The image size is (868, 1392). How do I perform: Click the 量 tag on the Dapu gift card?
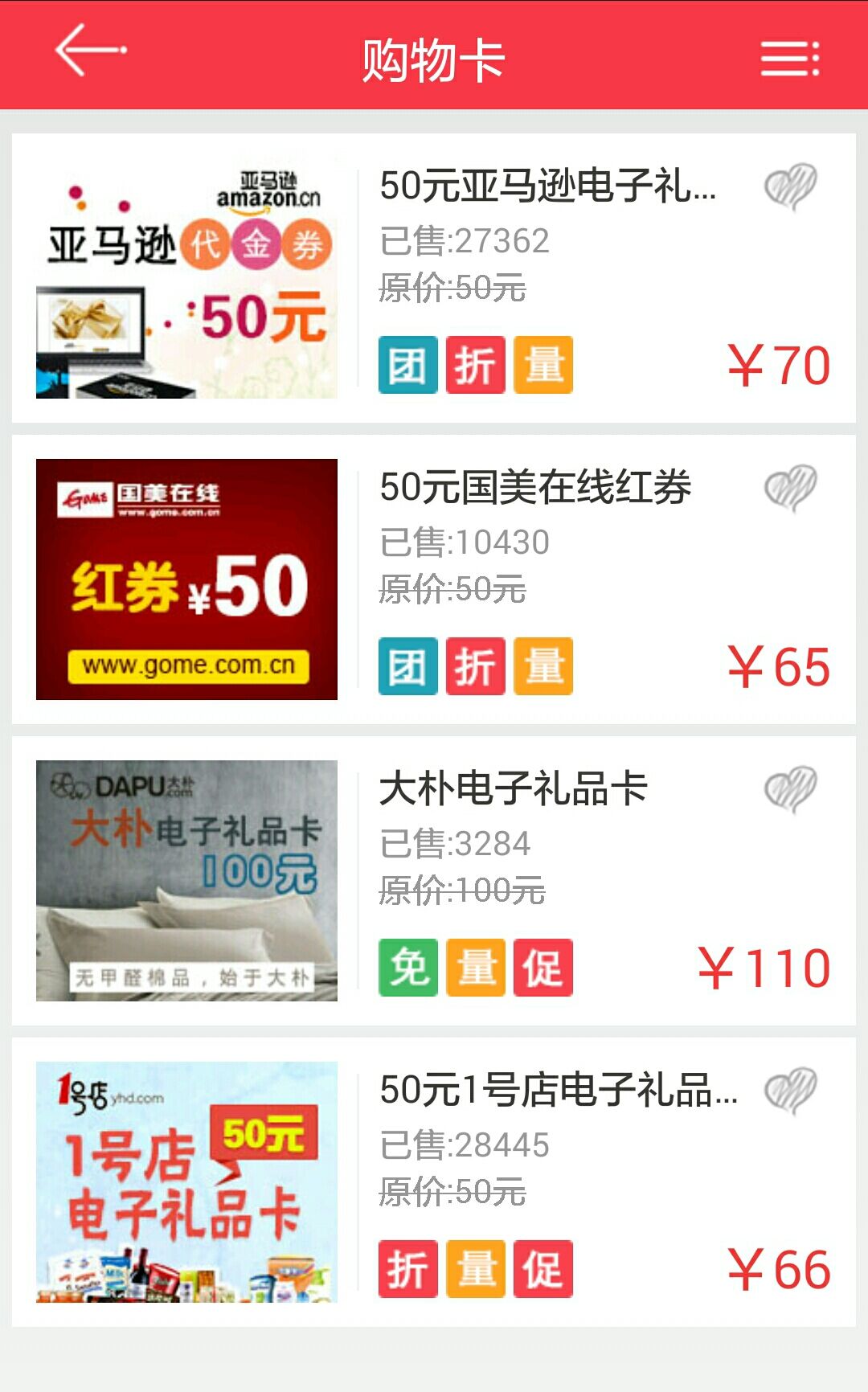pyautogui.click(x=476, y=967)
